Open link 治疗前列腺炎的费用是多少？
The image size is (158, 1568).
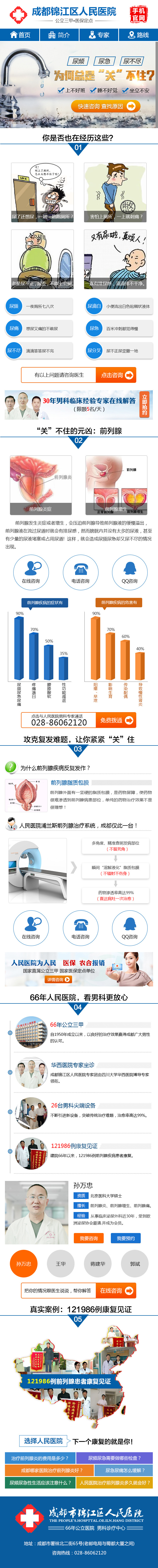[x=39, y=1458]
